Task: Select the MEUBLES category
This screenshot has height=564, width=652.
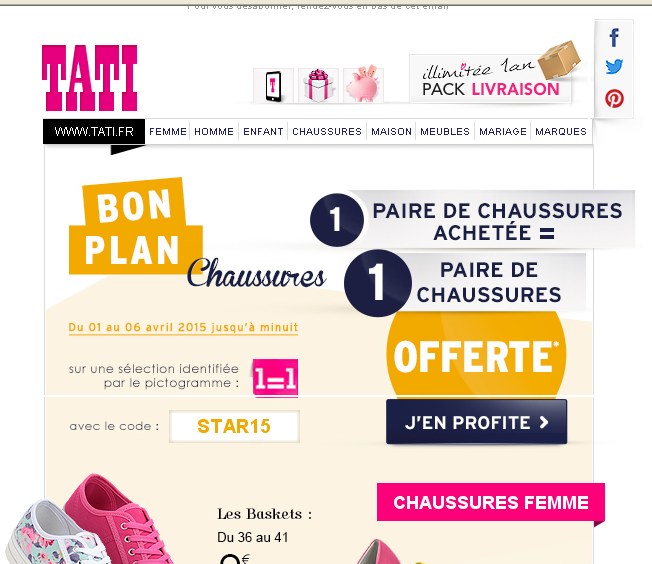Action: [445, 132]
